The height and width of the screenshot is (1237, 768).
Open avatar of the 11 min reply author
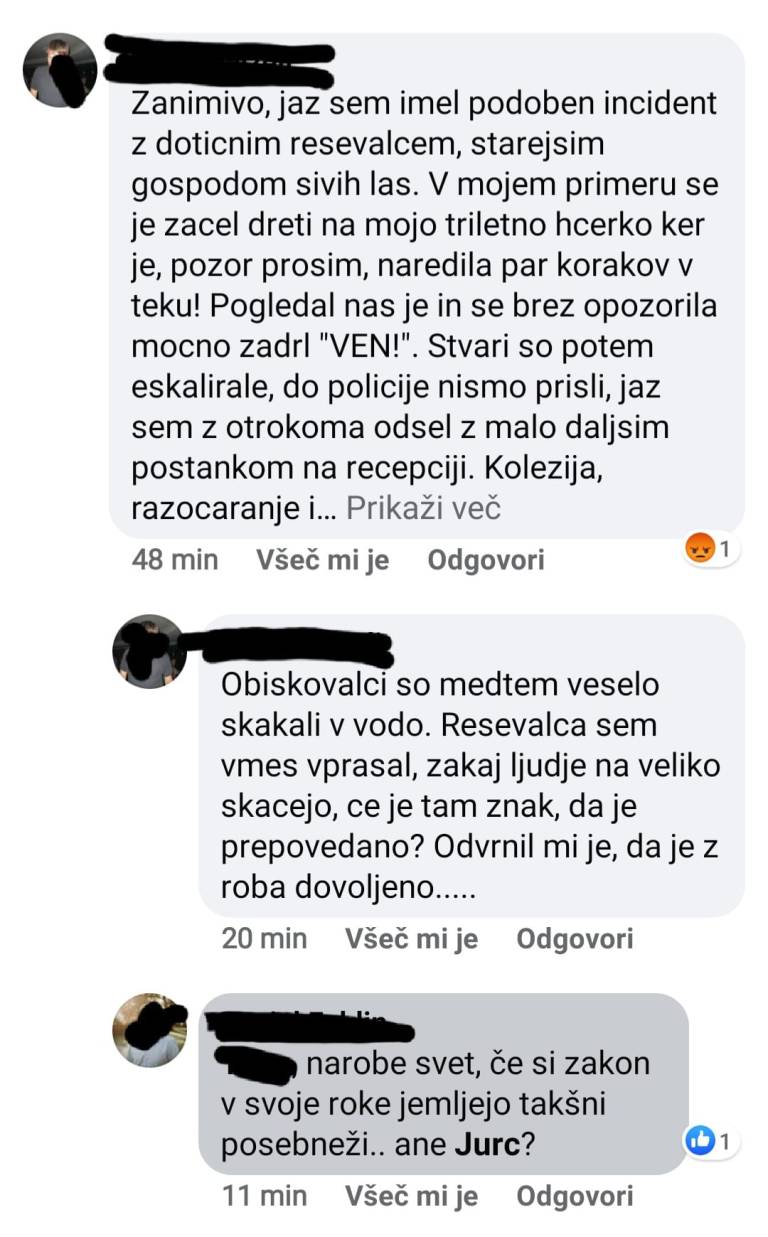150,1030
